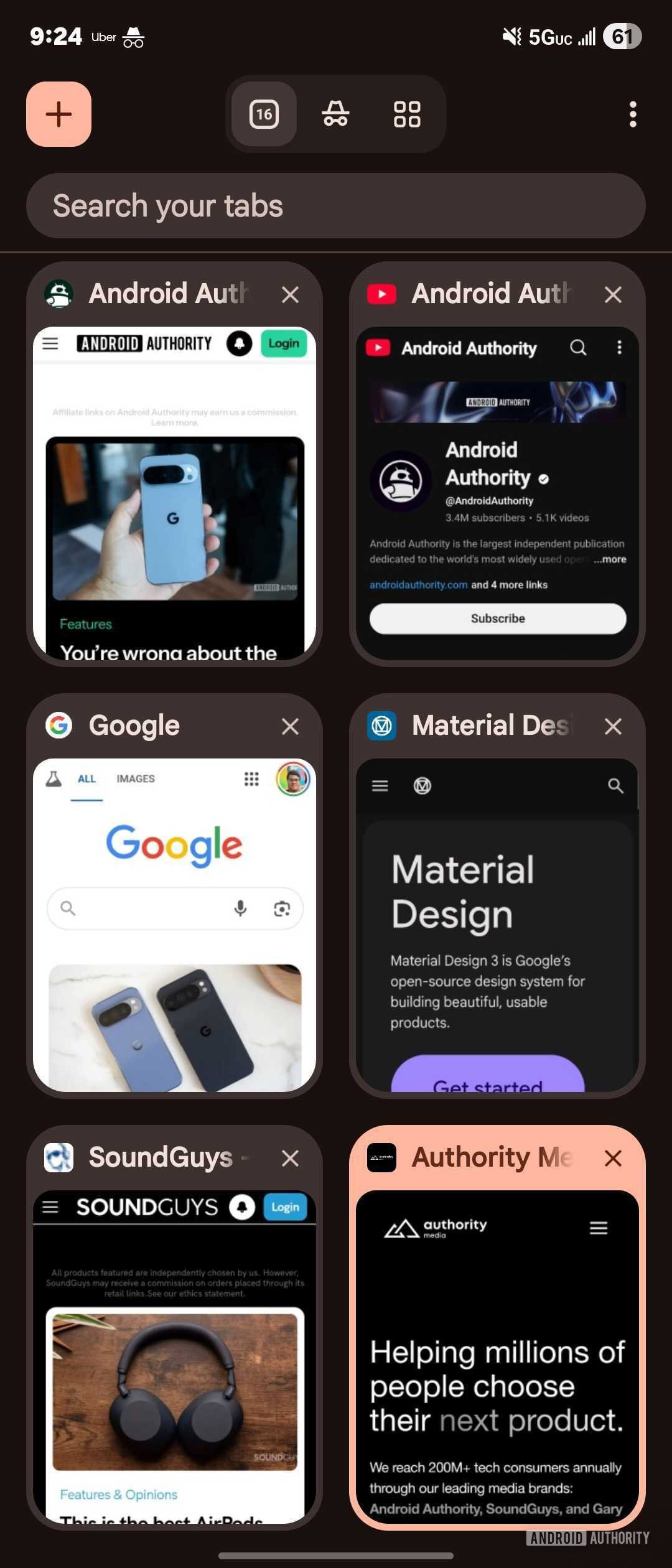The width and height of the screenshot is (672, 1568).
Task: Open the Material Design tab
Action: point(497,924)
